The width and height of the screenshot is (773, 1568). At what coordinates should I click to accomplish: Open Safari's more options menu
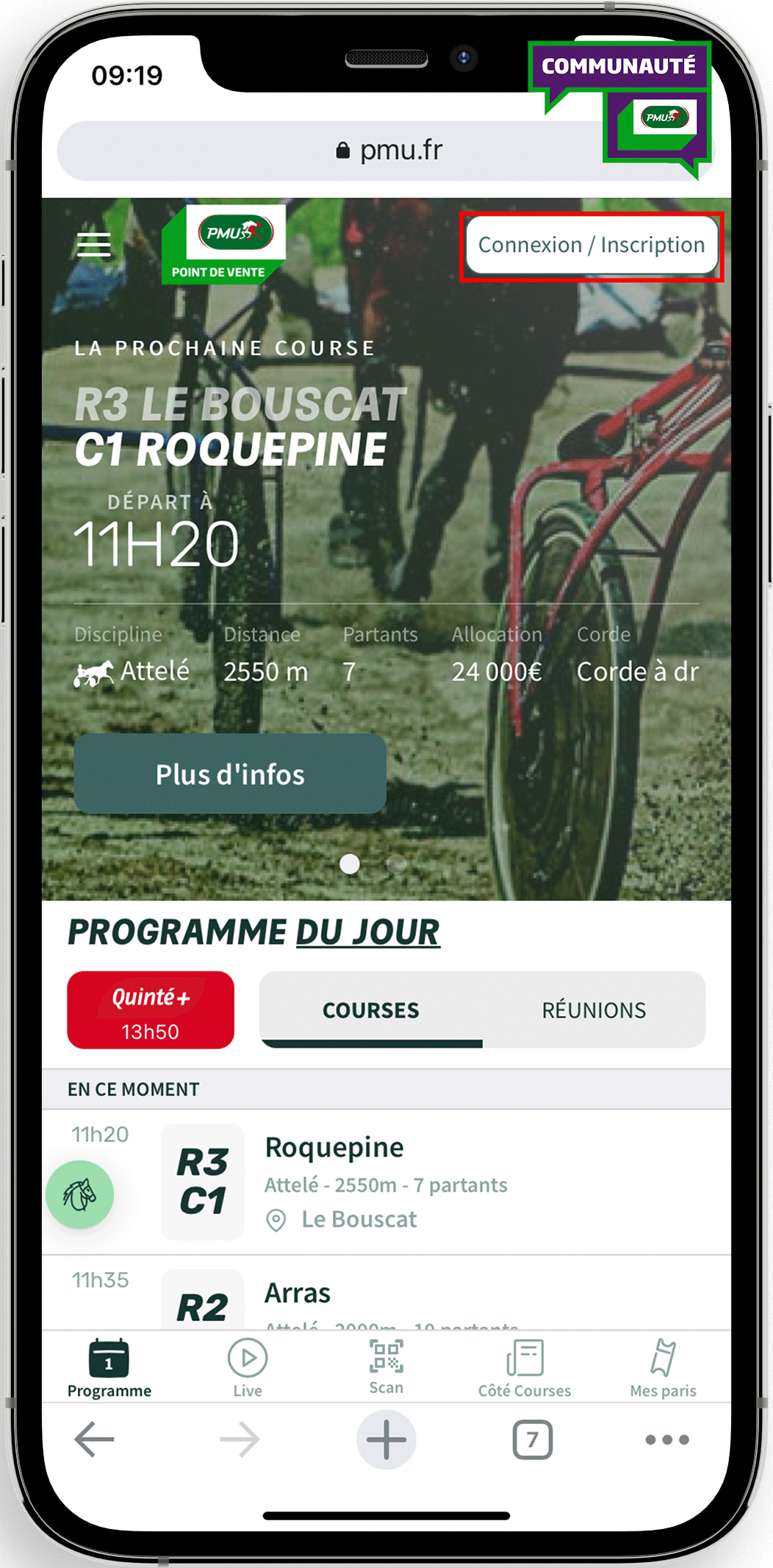[666, 1439]
